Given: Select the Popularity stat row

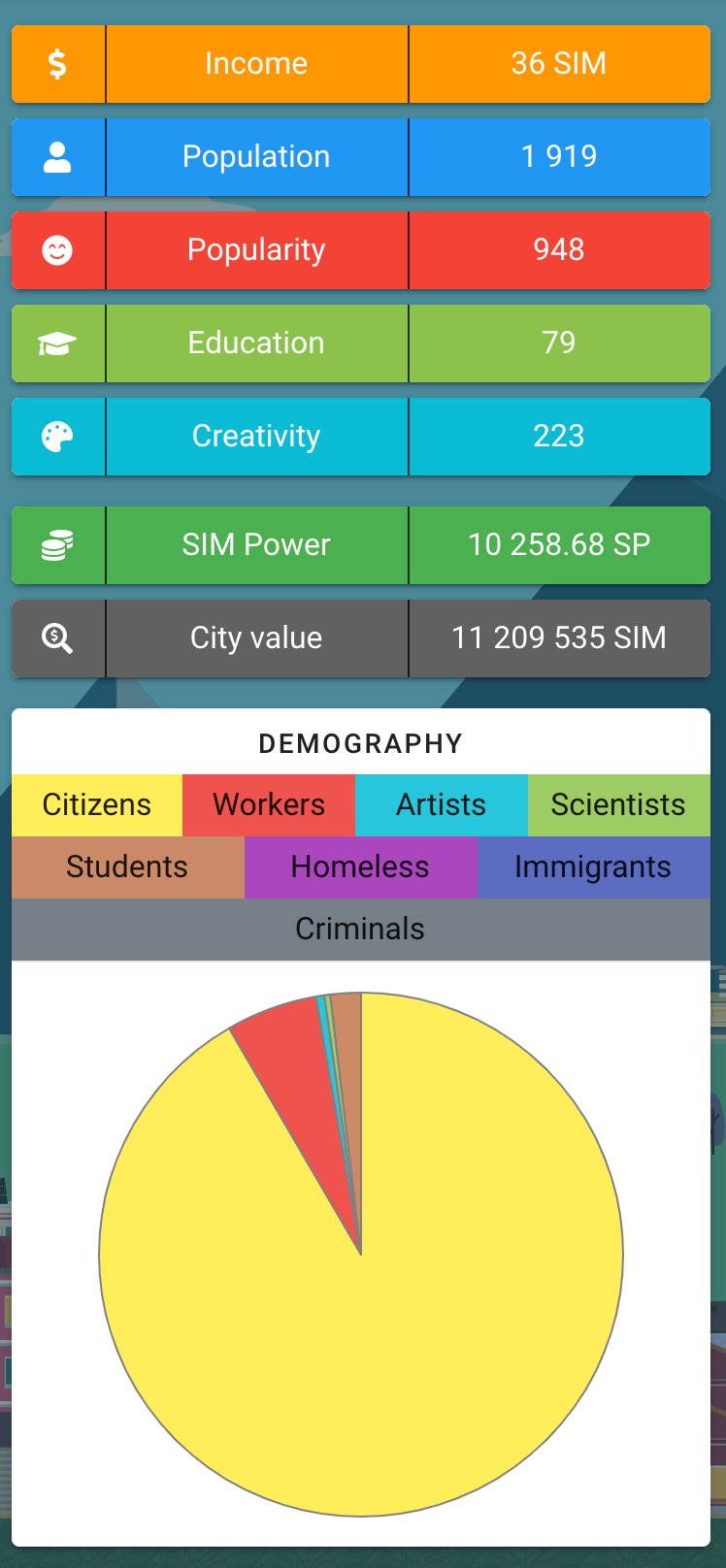Looking at the screenshot, I should [x=361, y=250].
